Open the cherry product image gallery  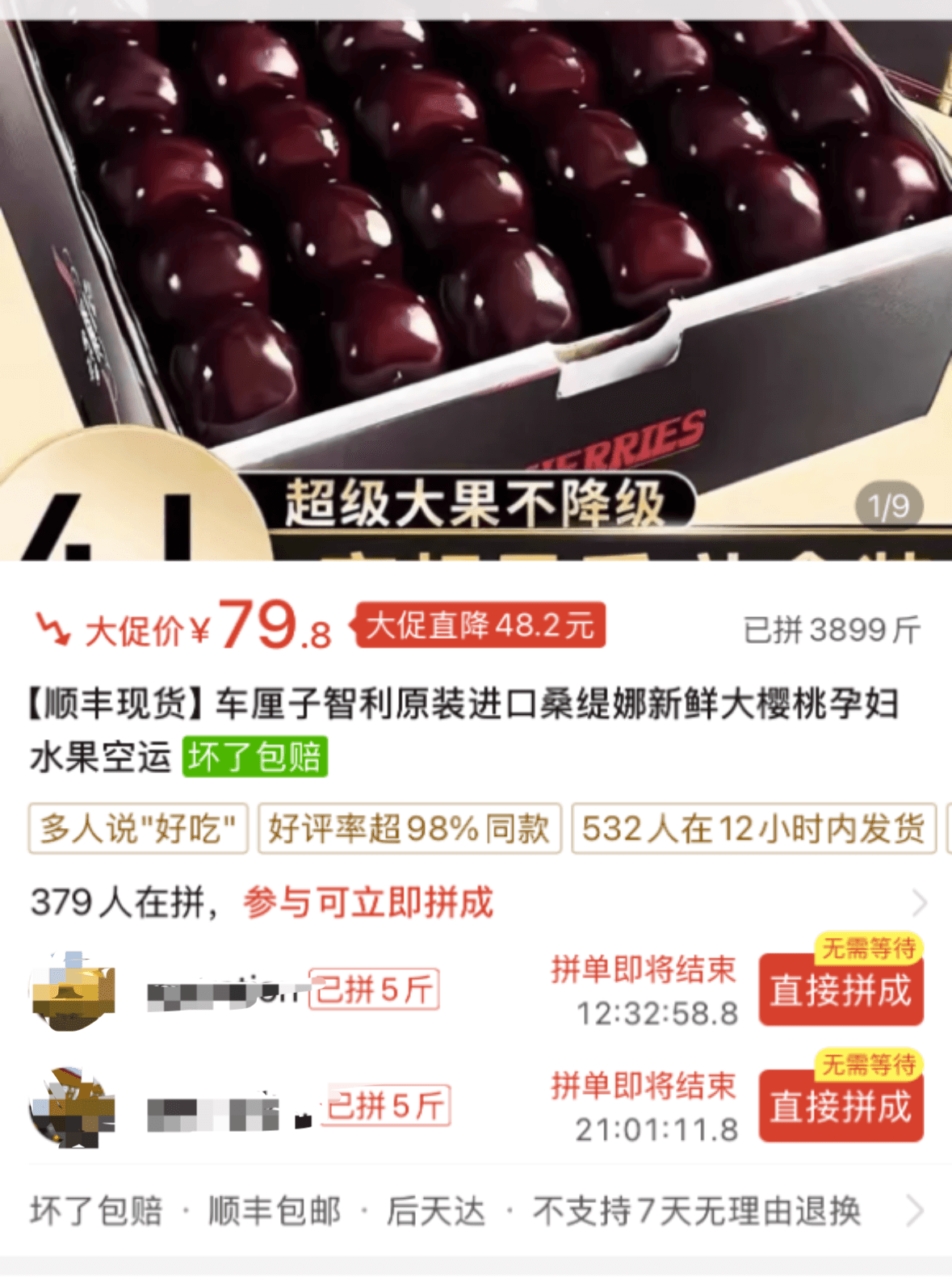pos(476,267)
